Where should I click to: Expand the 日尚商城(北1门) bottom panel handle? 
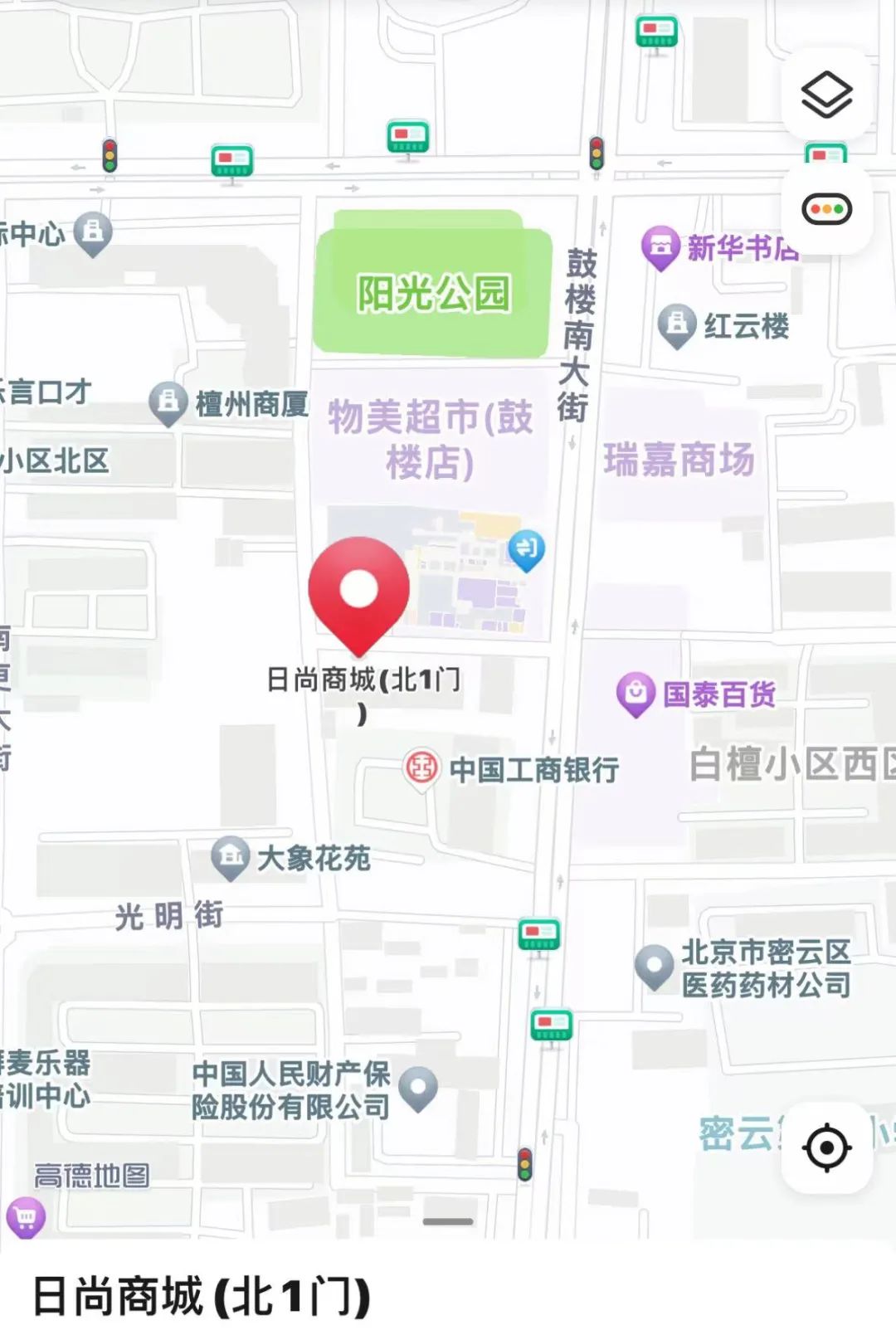448,1221
